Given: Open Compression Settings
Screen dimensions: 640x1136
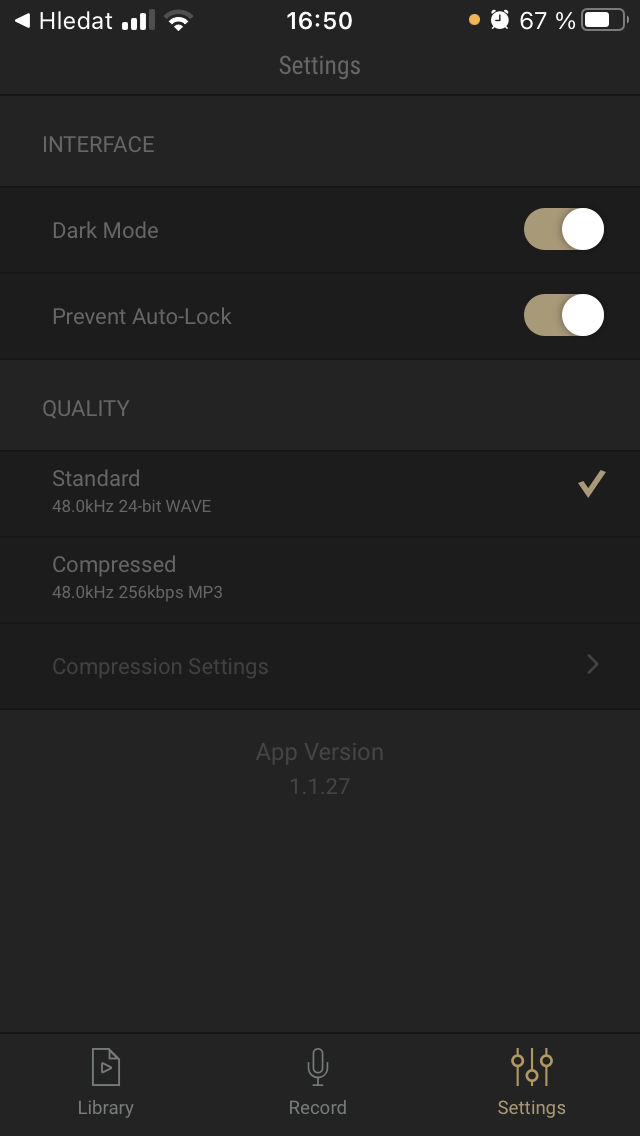Looking at the screenshot, I should click(x=320, y=666).
